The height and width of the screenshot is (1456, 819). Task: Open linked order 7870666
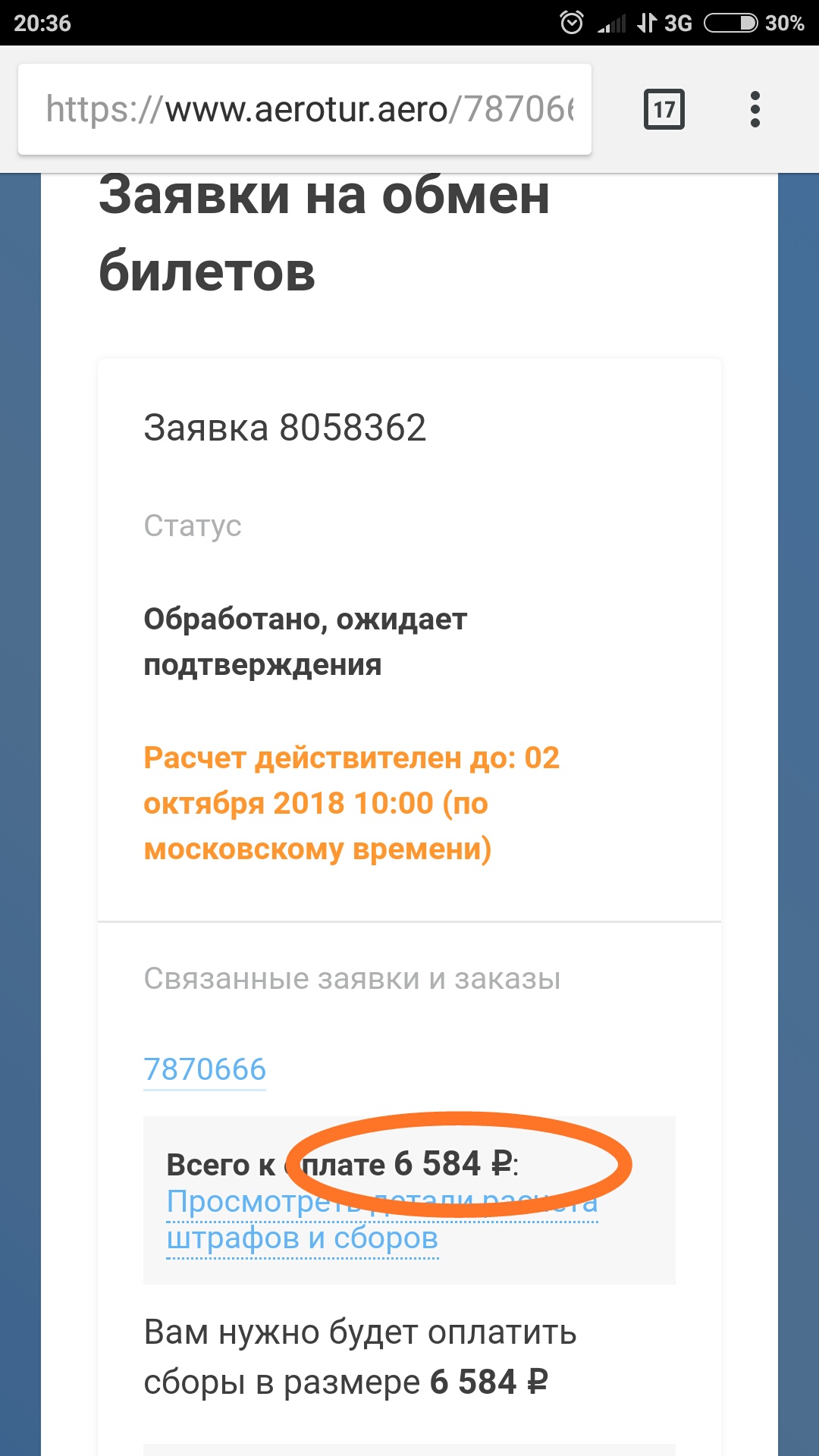click(x=205, y=1069)
